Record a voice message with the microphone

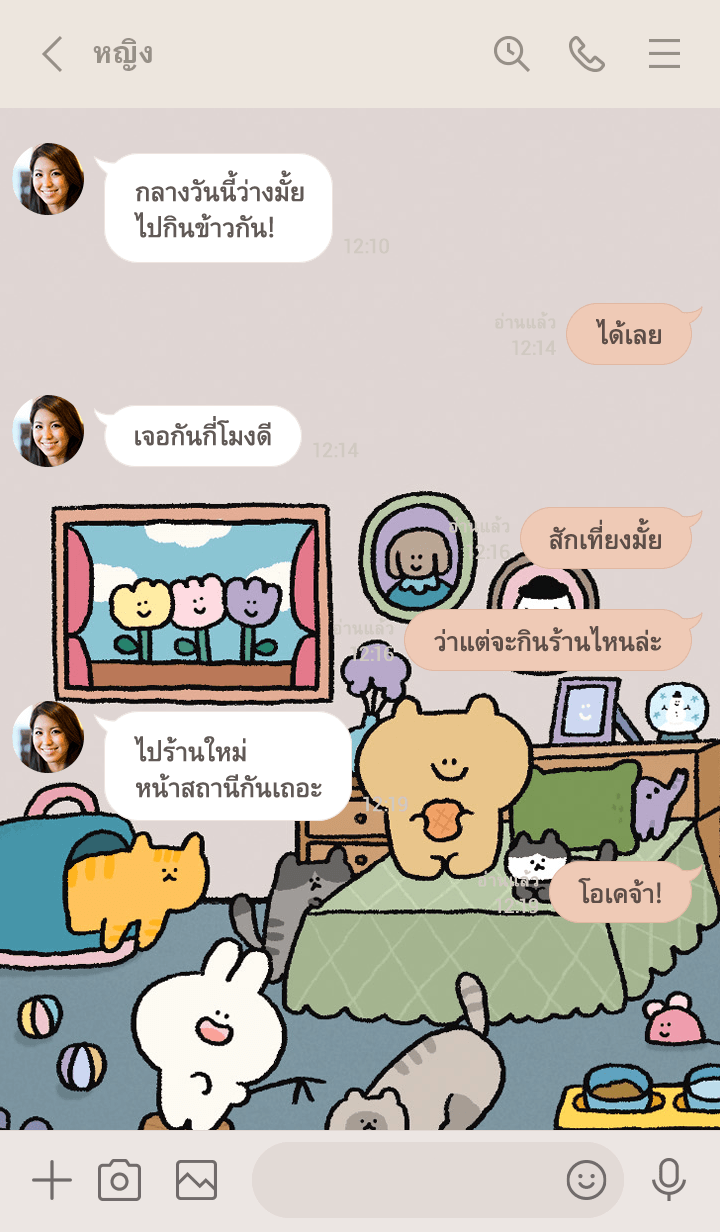pyautogui.click(x=668, y=1181)
